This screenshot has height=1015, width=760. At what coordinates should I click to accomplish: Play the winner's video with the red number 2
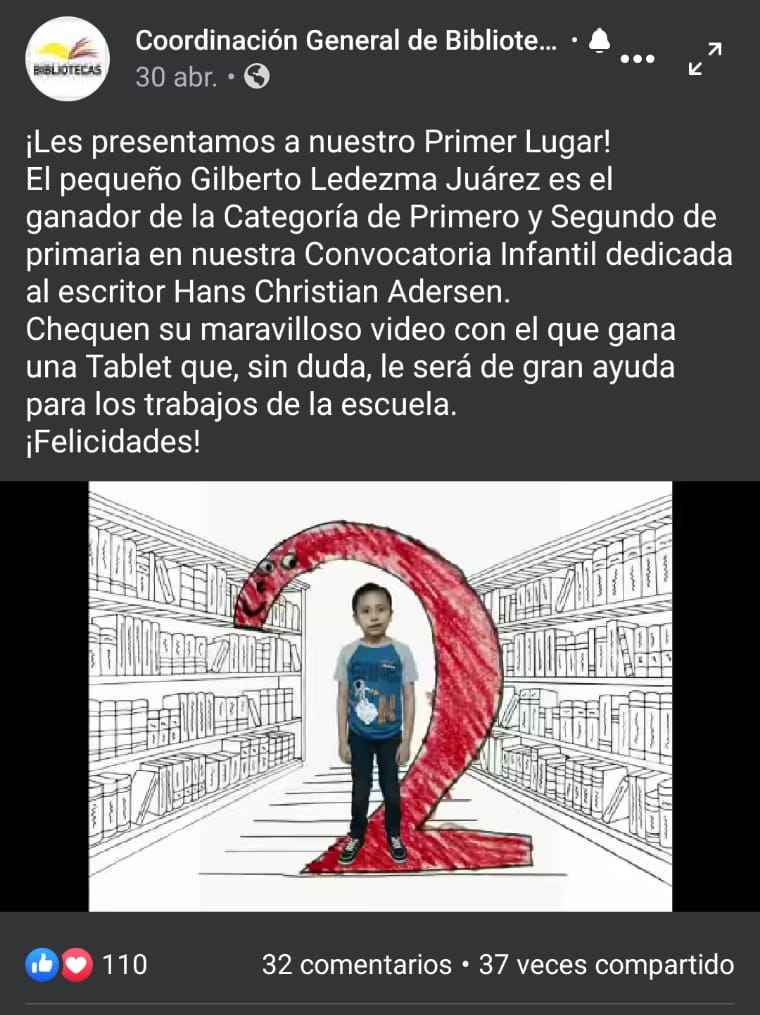[x=380, y=696]
